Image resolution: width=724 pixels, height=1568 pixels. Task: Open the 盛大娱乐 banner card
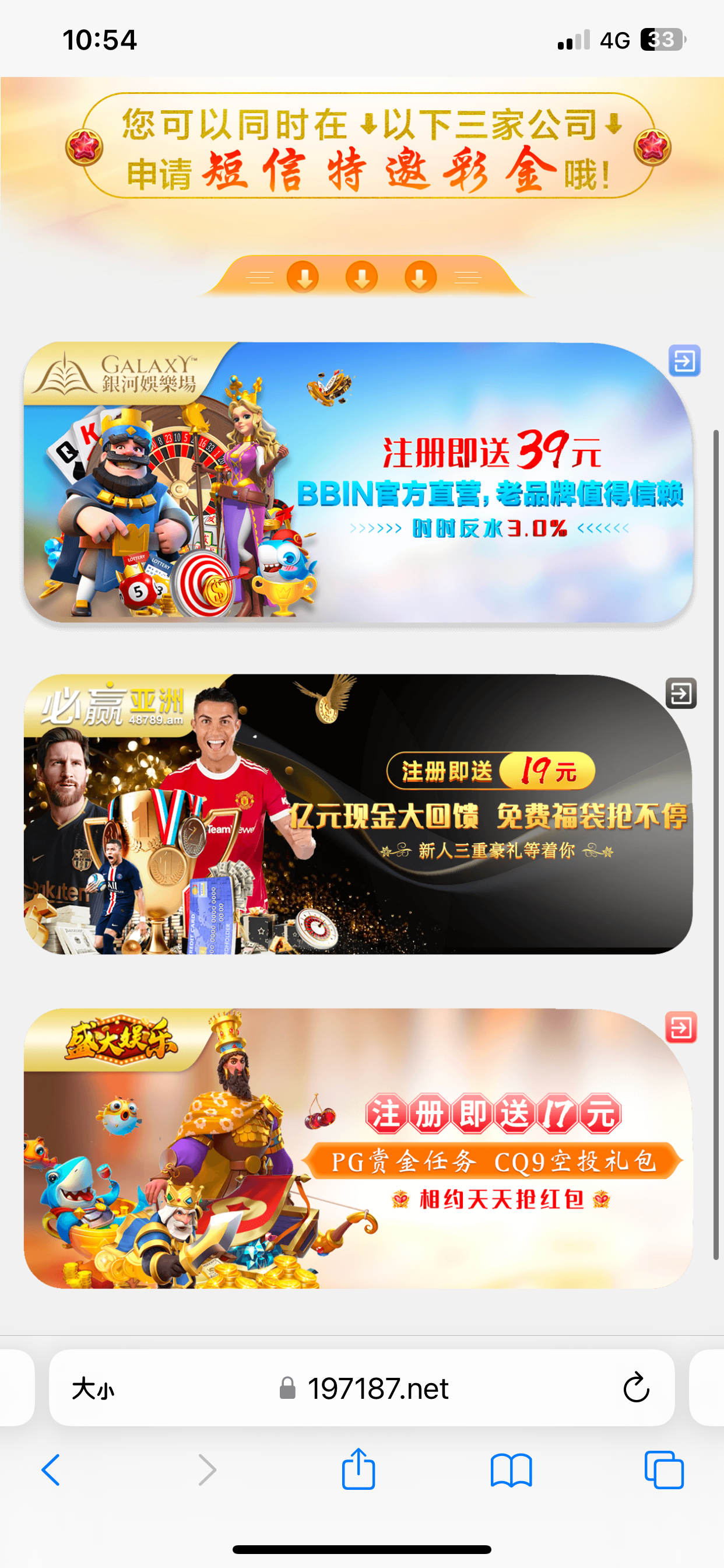(x=358, y=1148)
